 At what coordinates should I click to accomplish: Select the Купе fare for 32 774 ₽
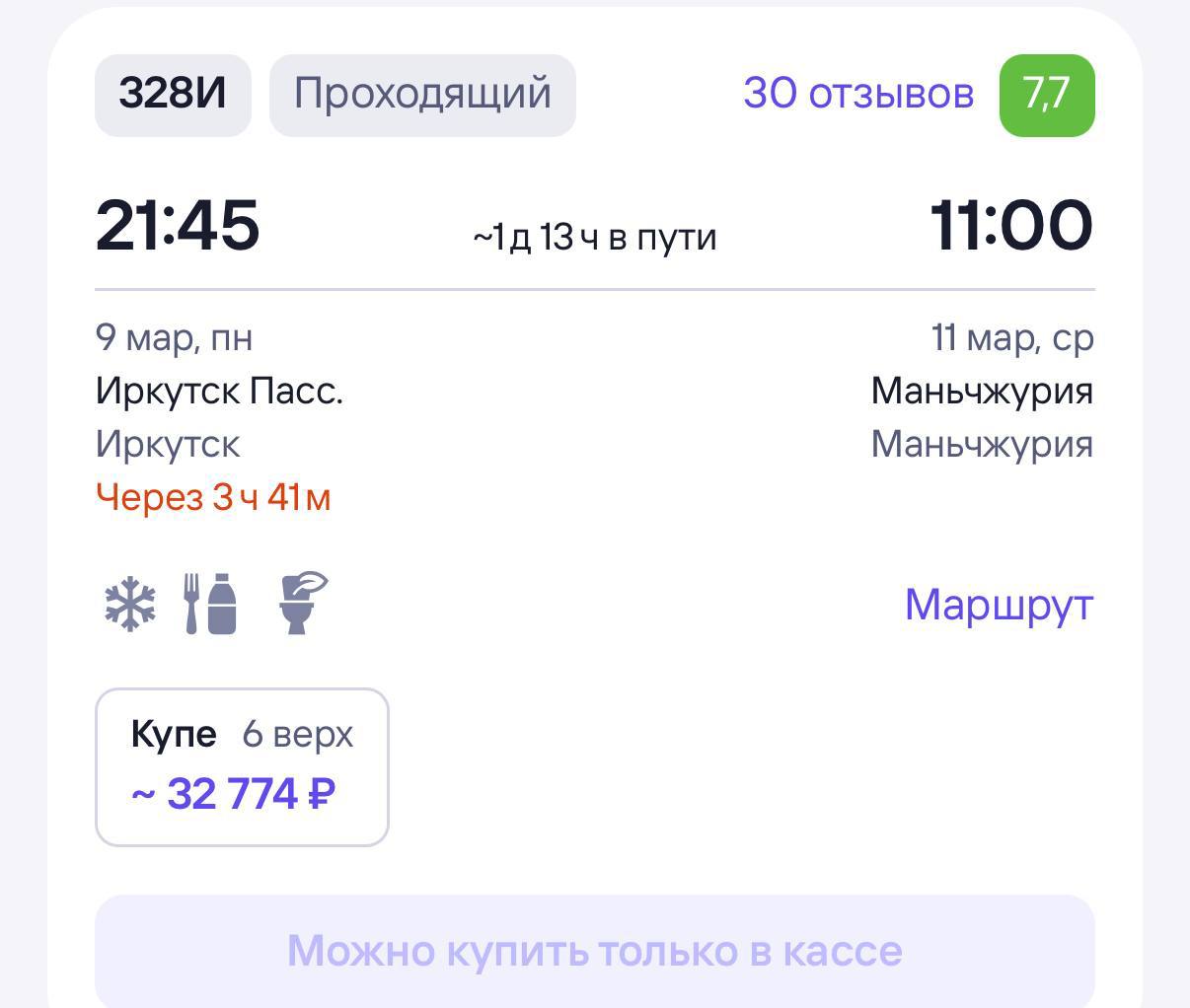pos(242,767)
